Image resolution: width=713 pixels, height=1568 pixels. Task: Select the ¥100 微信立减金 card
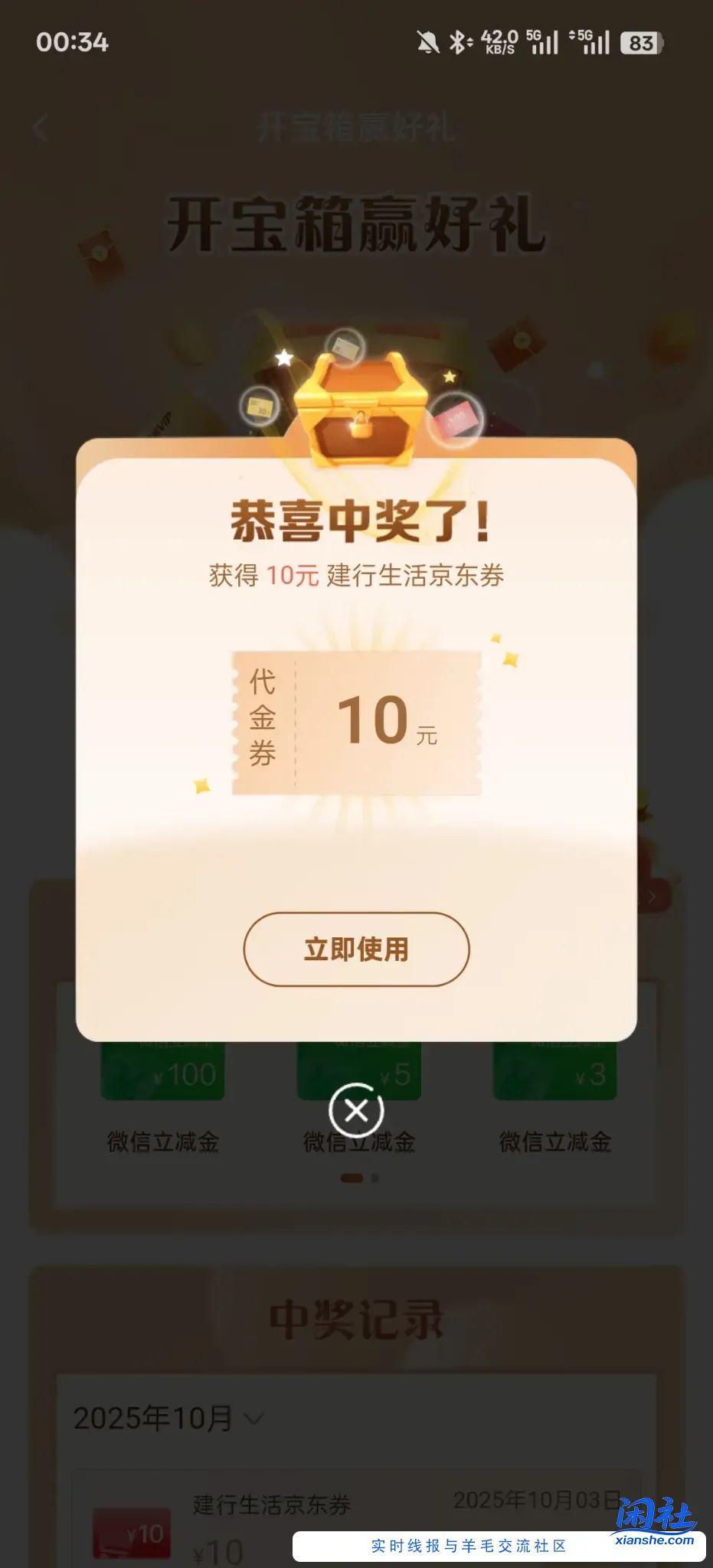tap(162, 1072)
